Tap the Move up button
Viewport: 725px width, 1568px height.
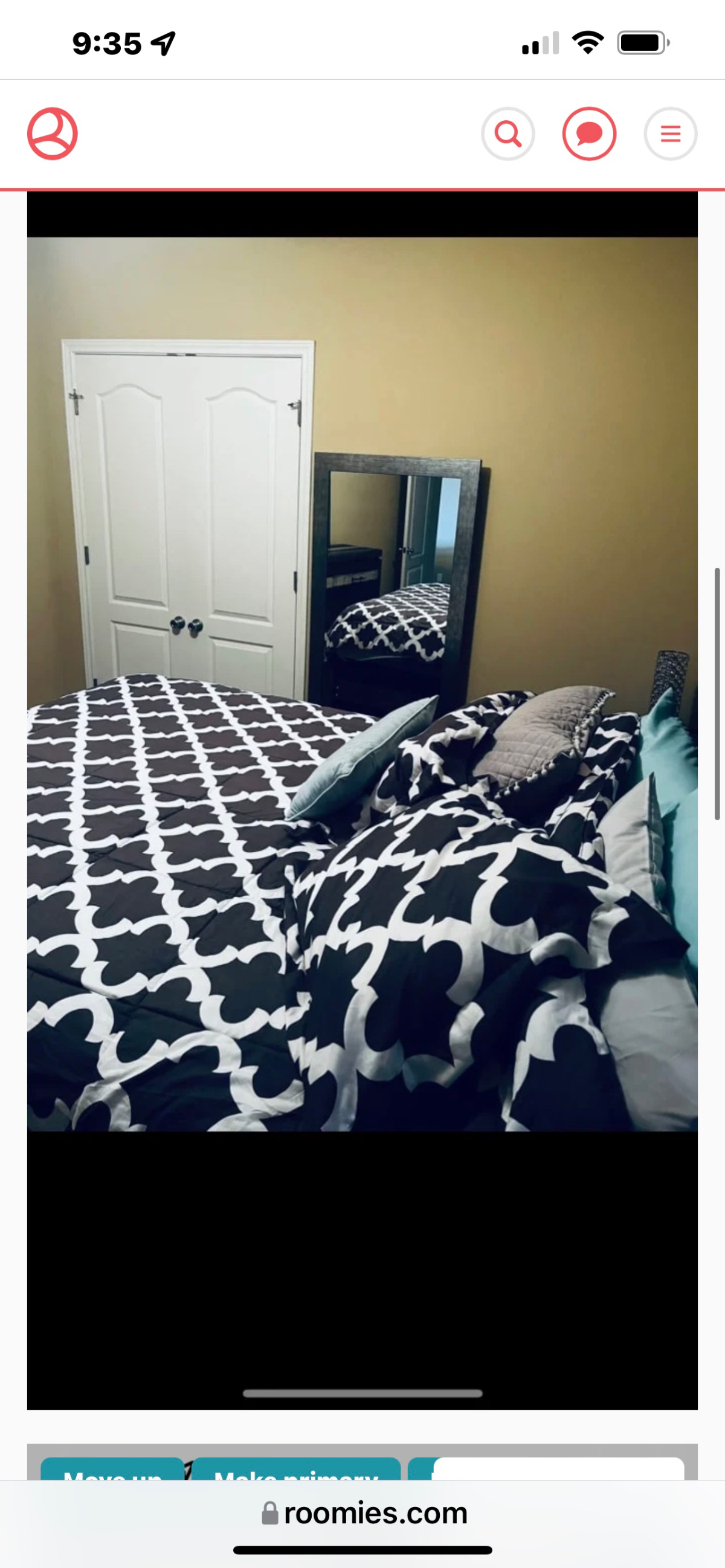[112, 1470]
